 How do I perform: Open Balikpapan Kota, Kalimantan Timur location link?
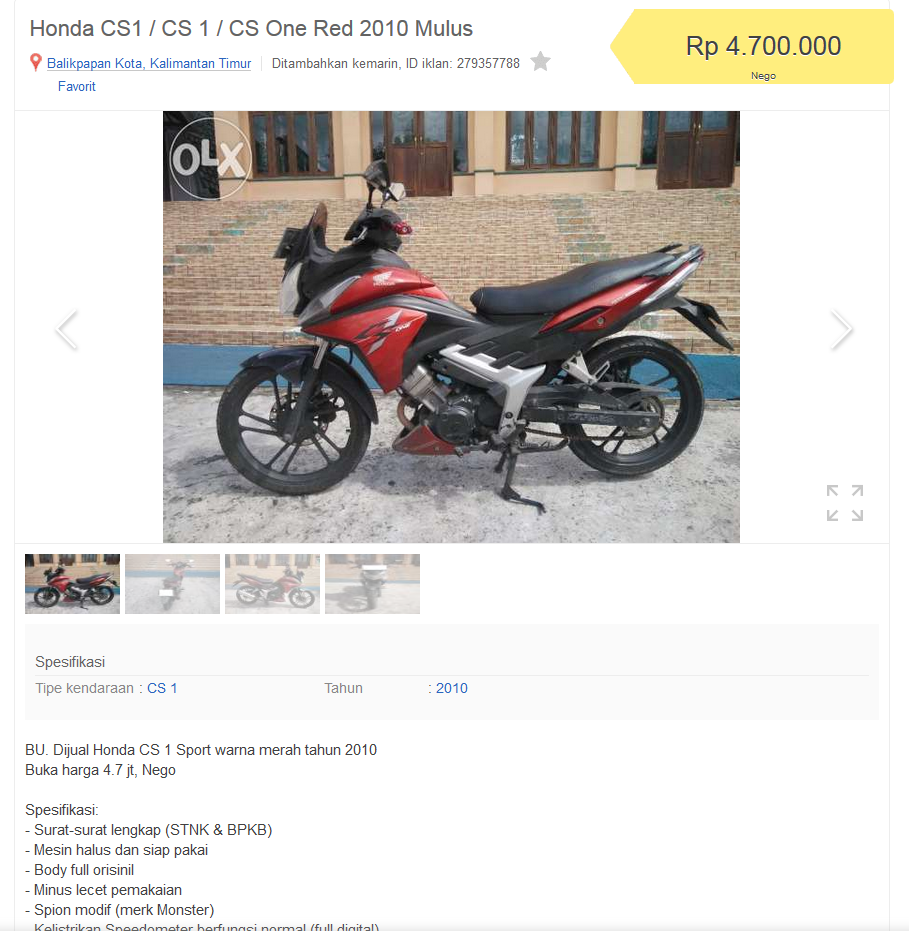148,63
